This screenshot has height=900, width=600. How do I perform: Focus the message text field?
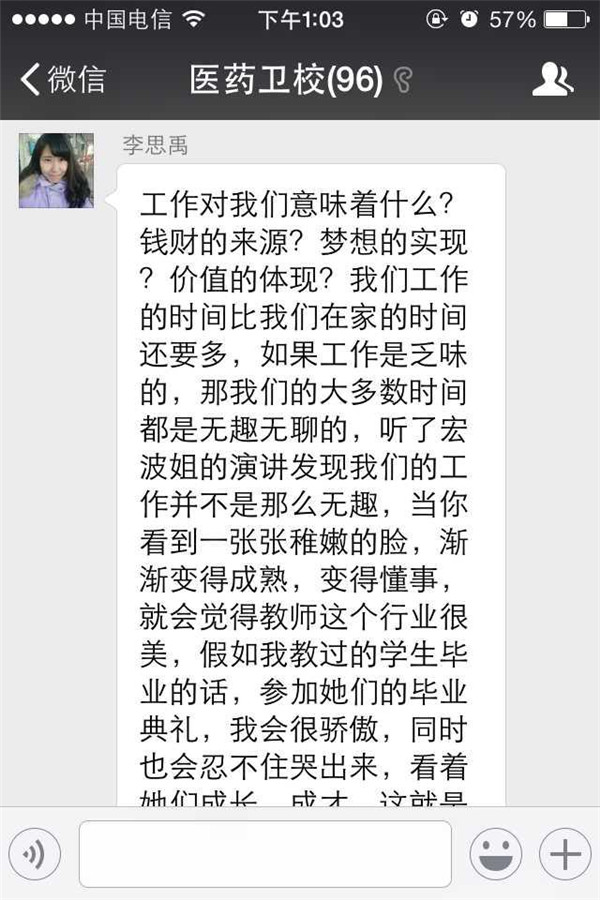(x=265, y=854)
